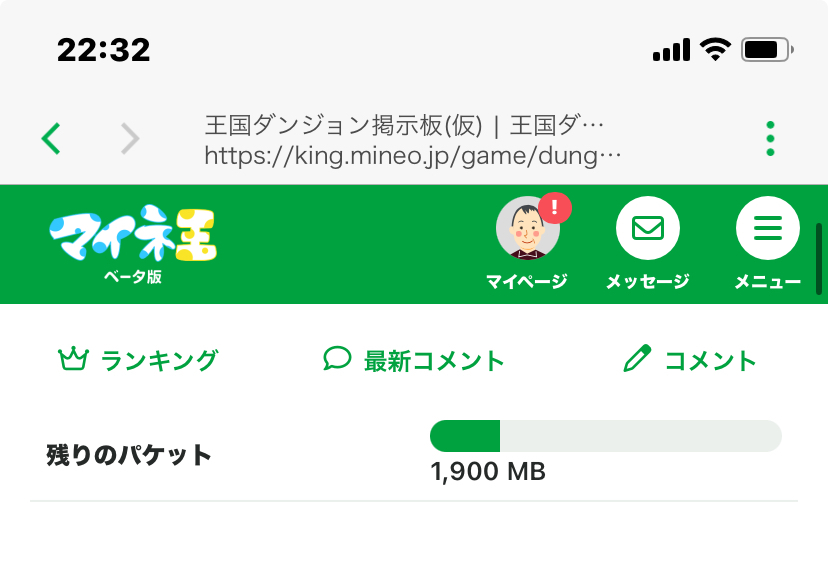The width and height of the screenshot is (828, 561).
Task: Tap the address bar showing king.mineo.jp
Action: (x=412, y=141)
